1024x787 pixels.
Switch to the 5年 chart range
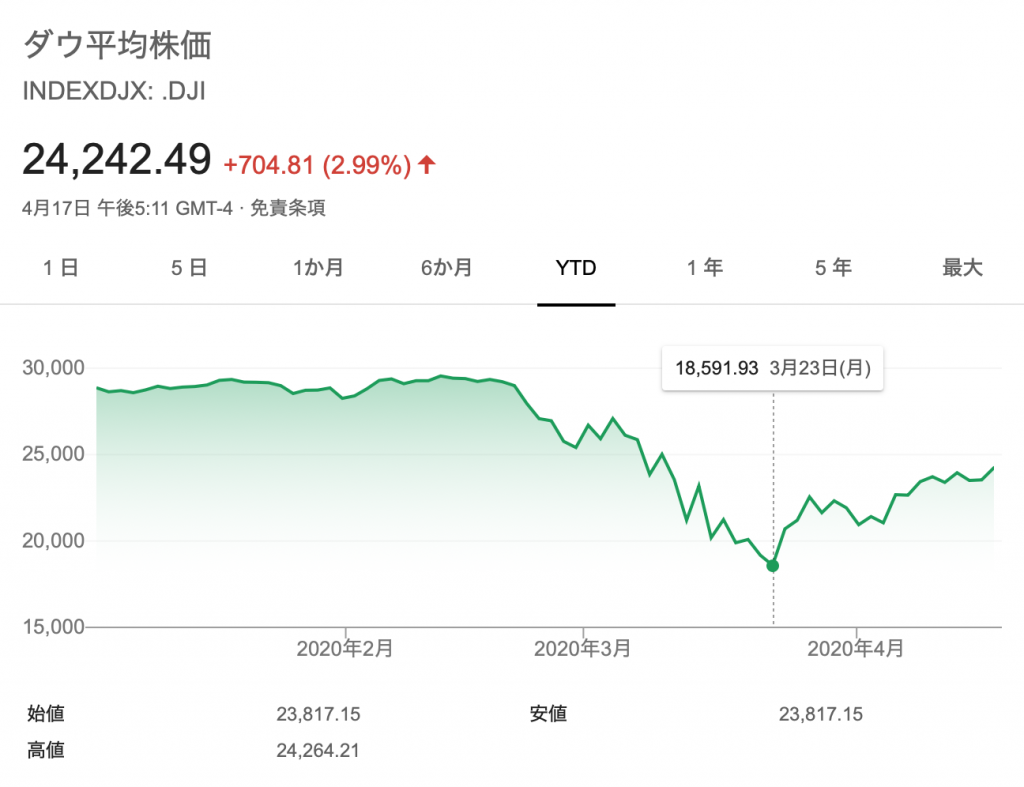click(833, 268)
